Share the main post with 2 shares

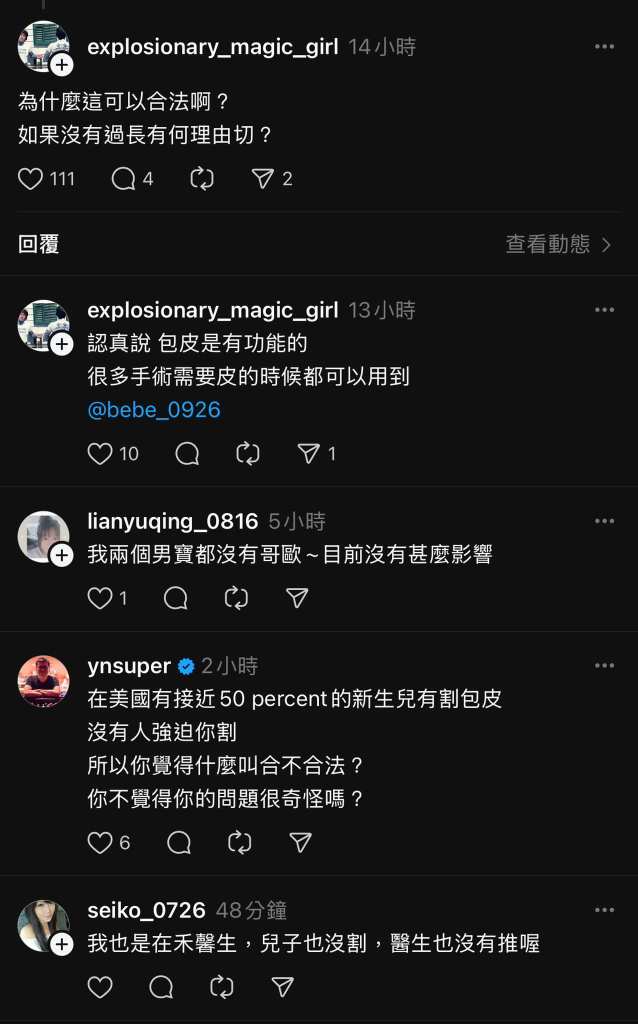[x=262, y=179]
